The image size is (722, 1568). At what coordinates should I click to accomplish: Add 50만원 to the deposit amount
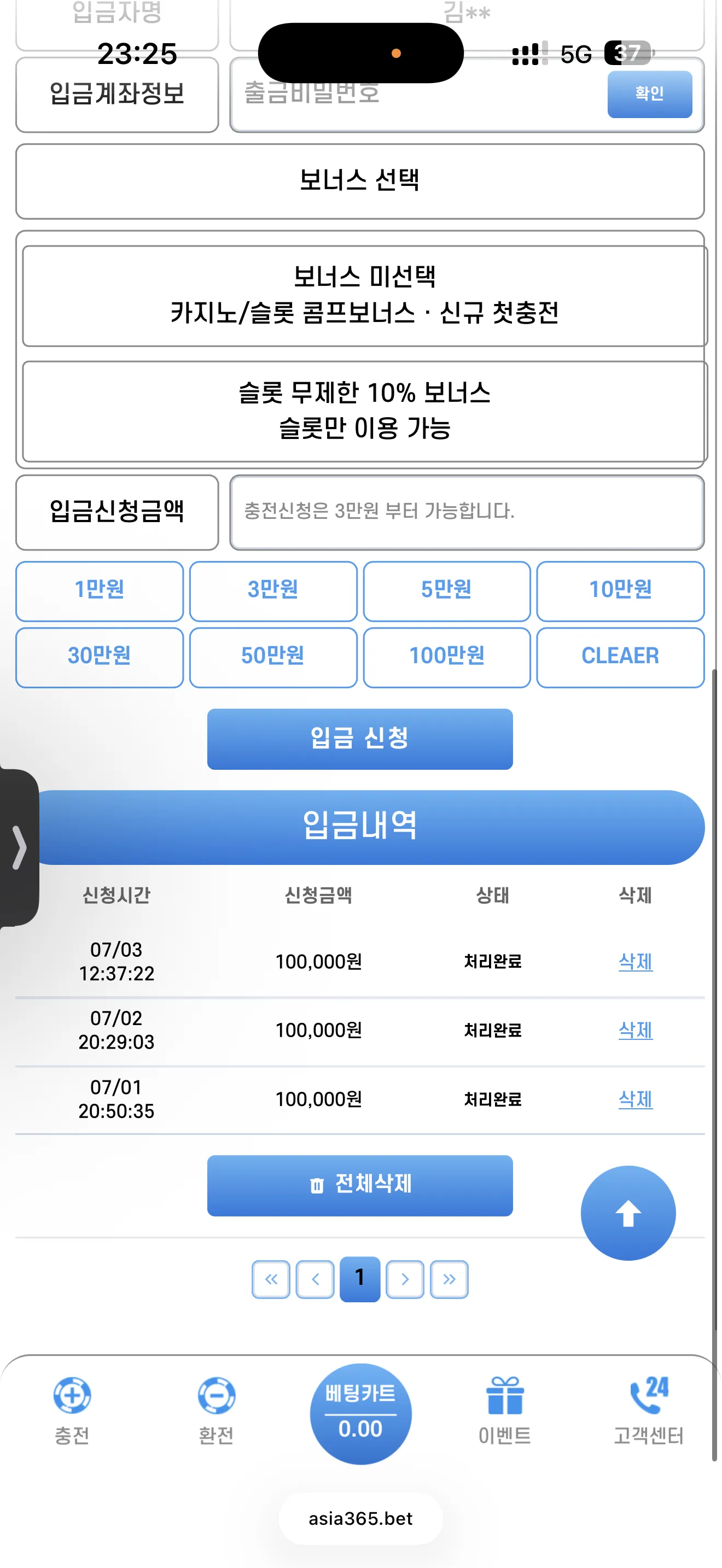[x=273, y=657]
